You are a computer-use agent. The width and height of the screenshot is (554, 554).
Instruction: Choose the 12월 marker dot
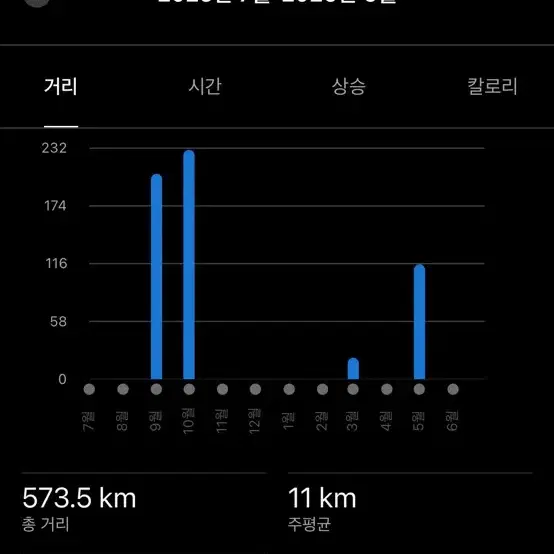255,389
